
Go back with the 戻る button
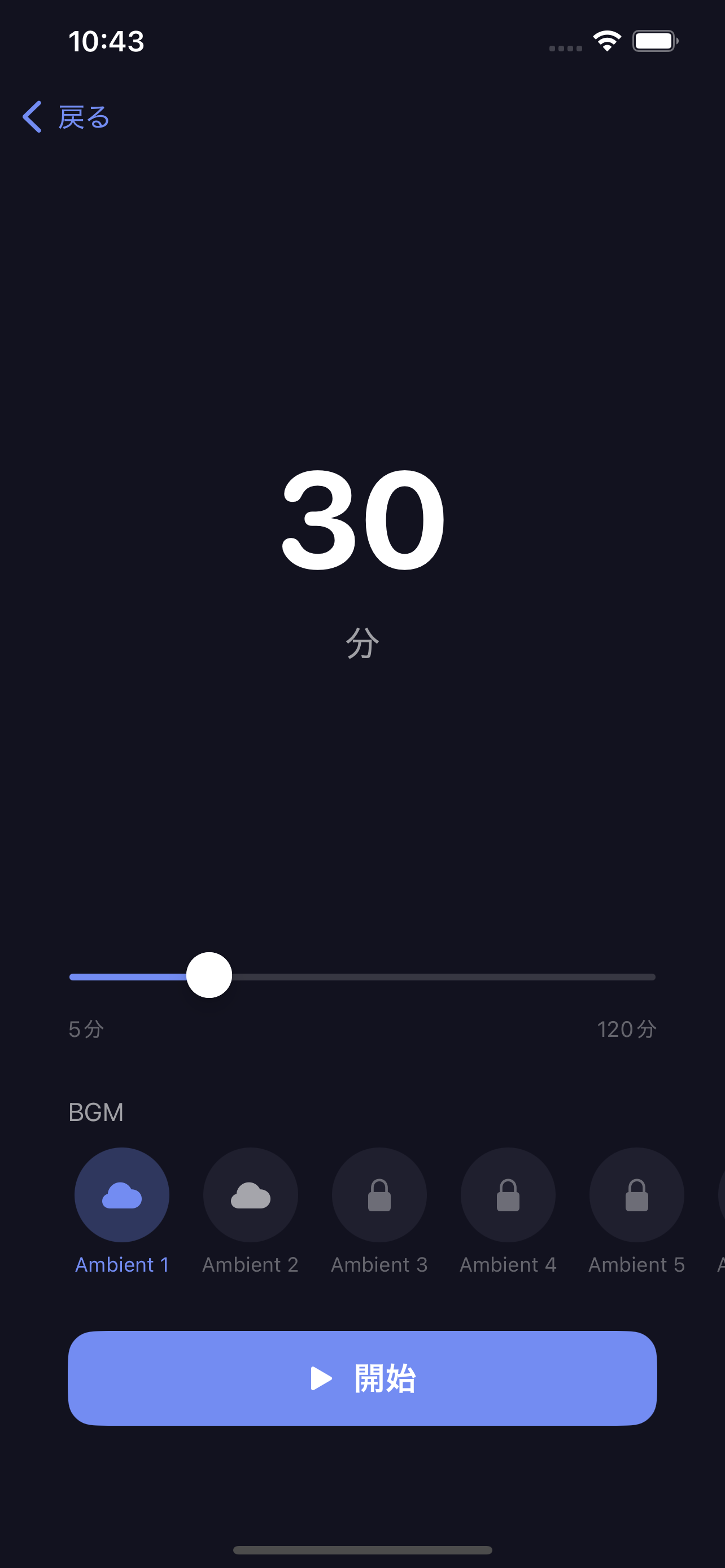point(65,117)
